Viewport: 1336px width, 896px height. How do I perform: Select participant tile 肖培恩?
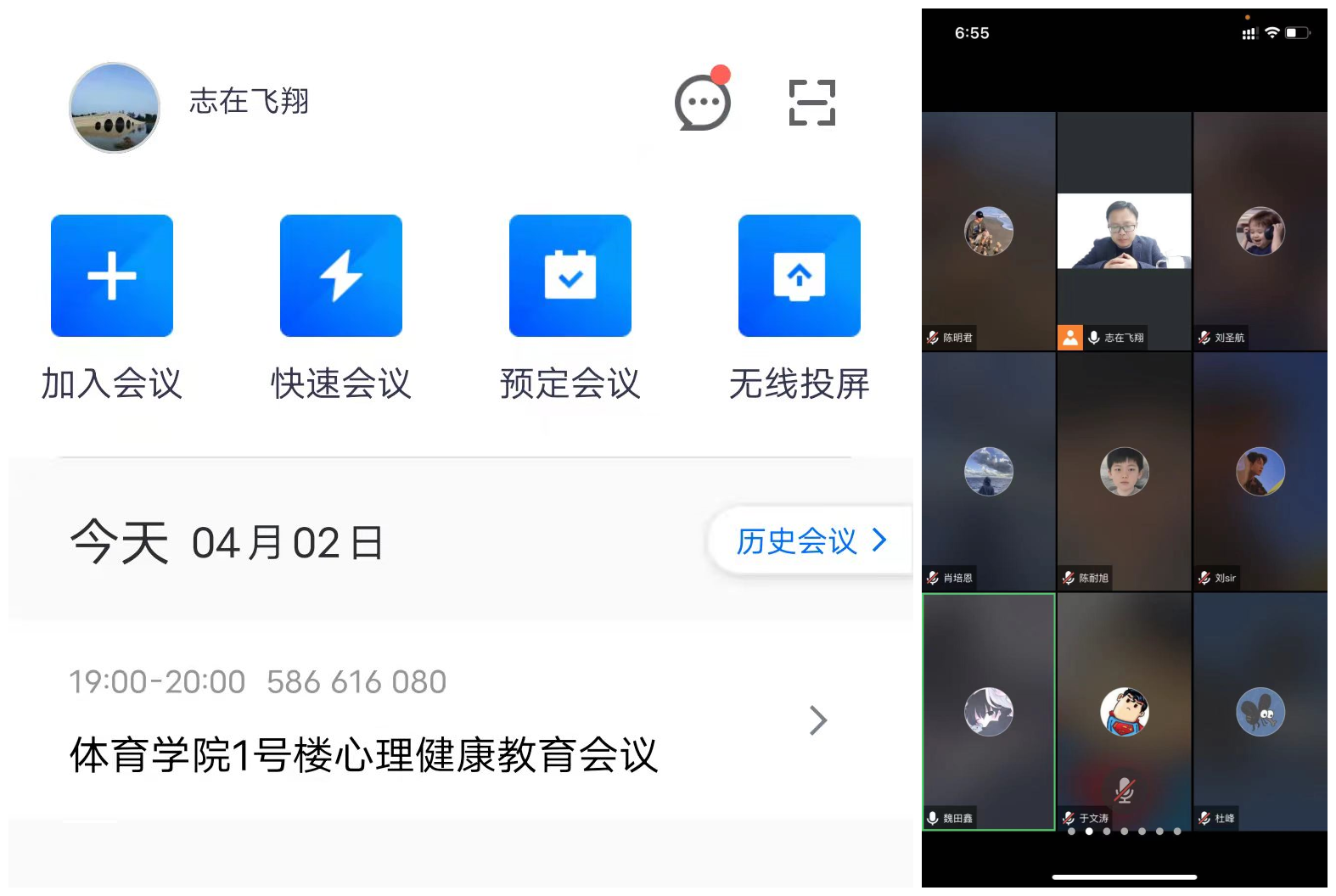point(989,472)
